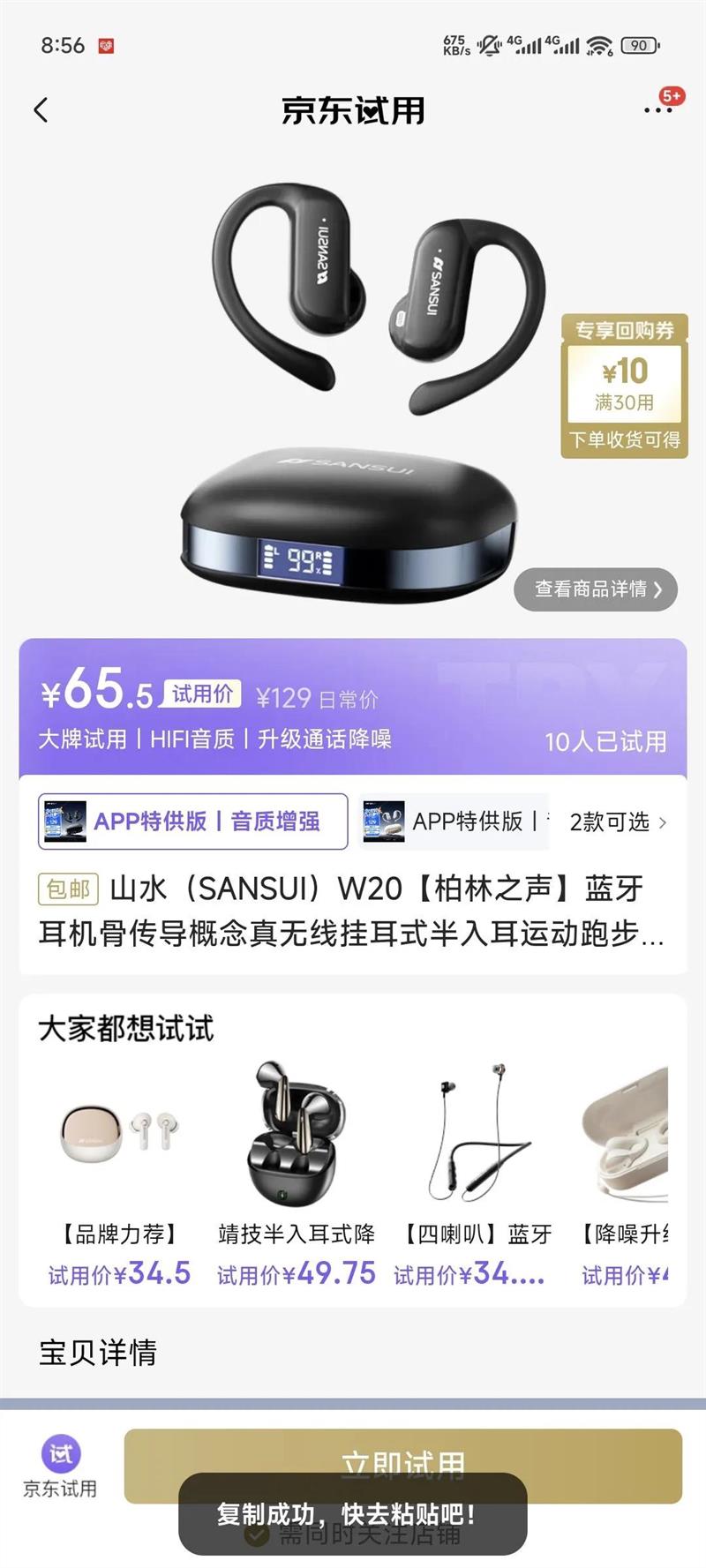The image size is (706, 1568).
Task: Claim the ¥10 专享回购券 coupon
Action: (x=624, y=386)
